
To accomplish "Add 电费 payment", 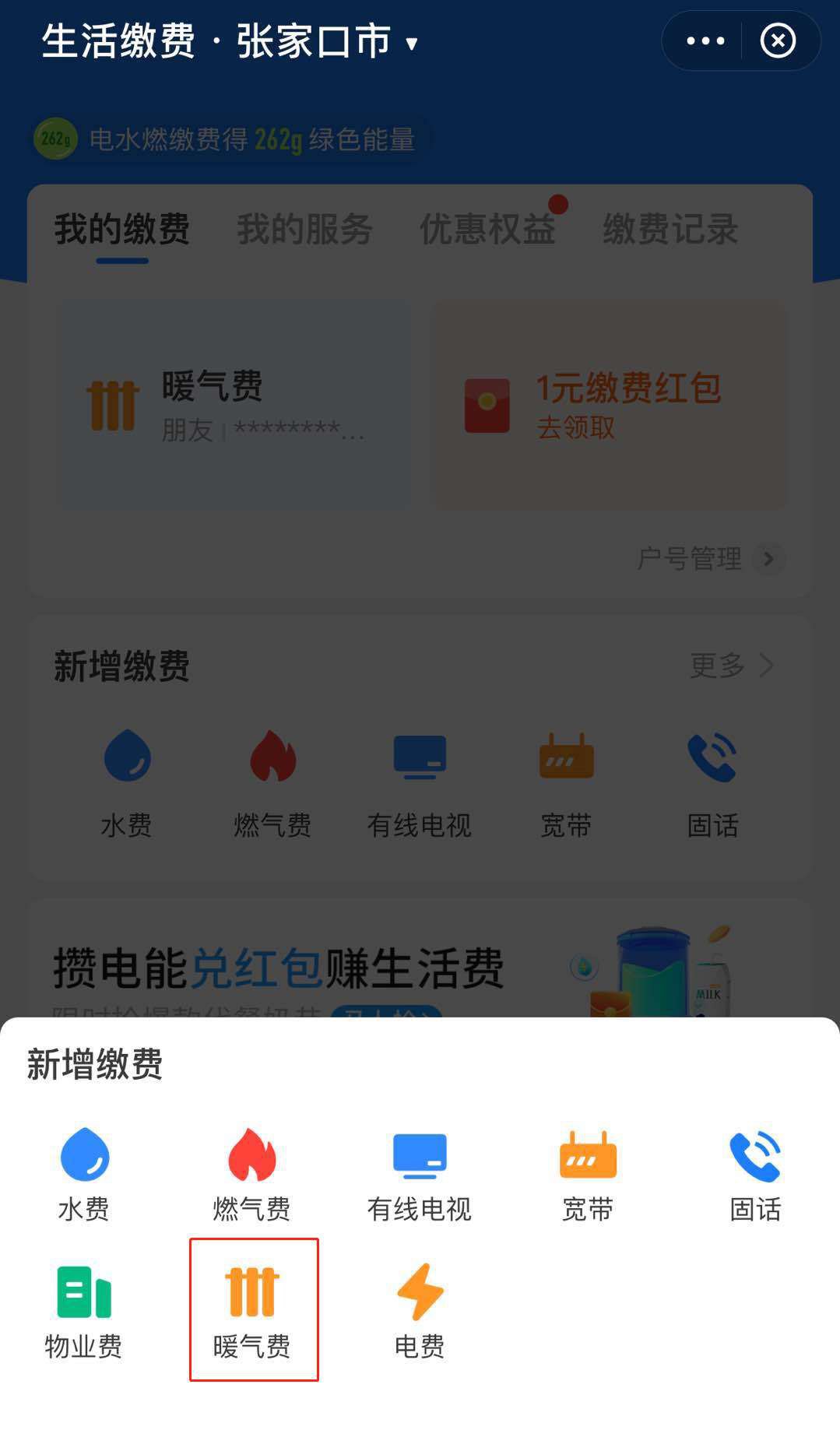I will tap(420, 1311).
